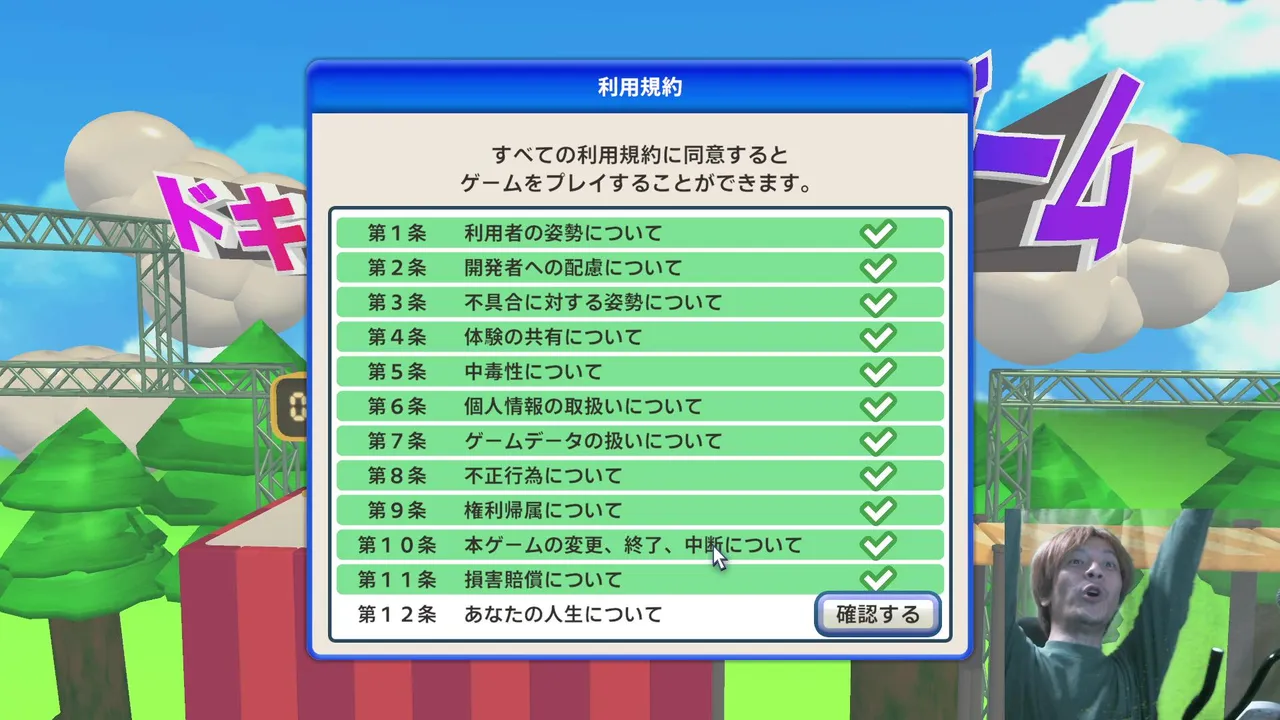
Task: Open 第6条 個人情報の取扱いについて
Action: [x=640, y=406]
